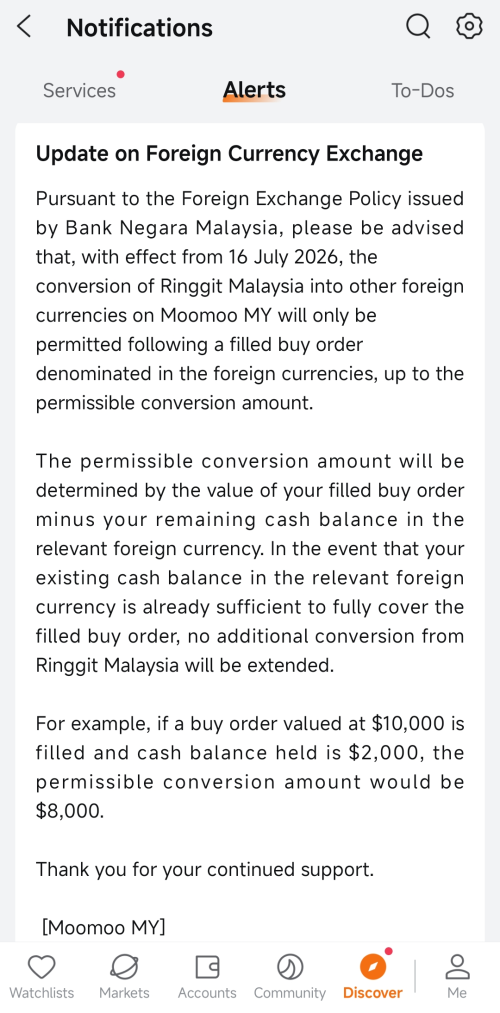Open the Foreign Currency Exchange update card

(250, 532)
